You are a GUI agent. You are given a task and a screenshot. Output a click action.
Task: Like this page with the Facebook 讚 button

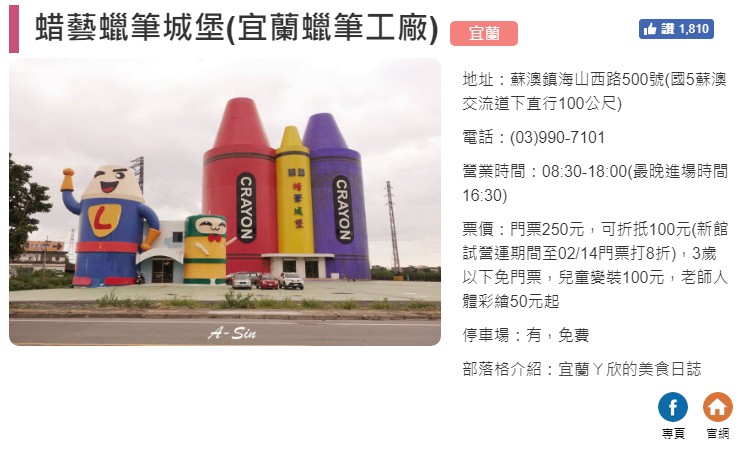(x=675, y=29)
